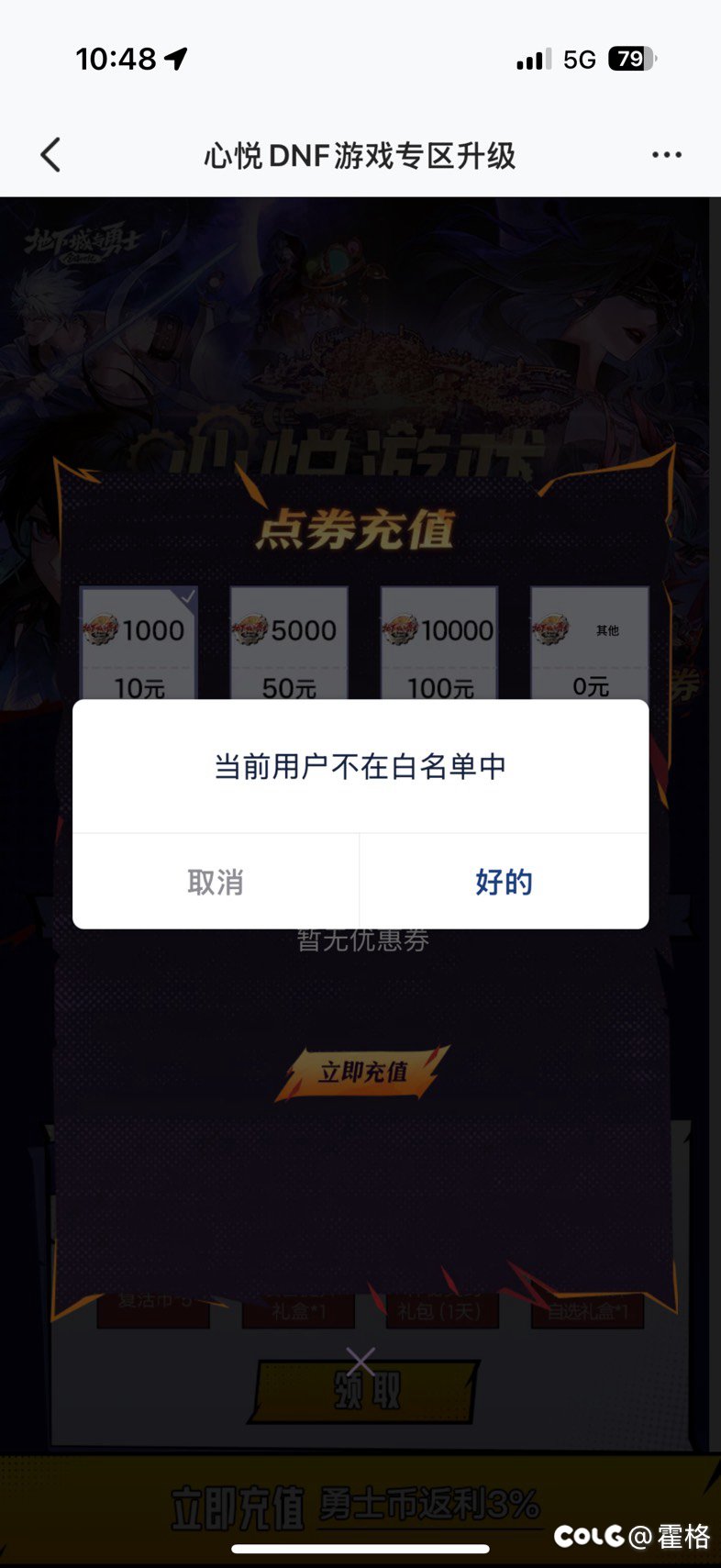Image resolution: width=721 pixels, height=1568 pixels.
Task: Confirm the dialog with 好的
Action: 504,882
